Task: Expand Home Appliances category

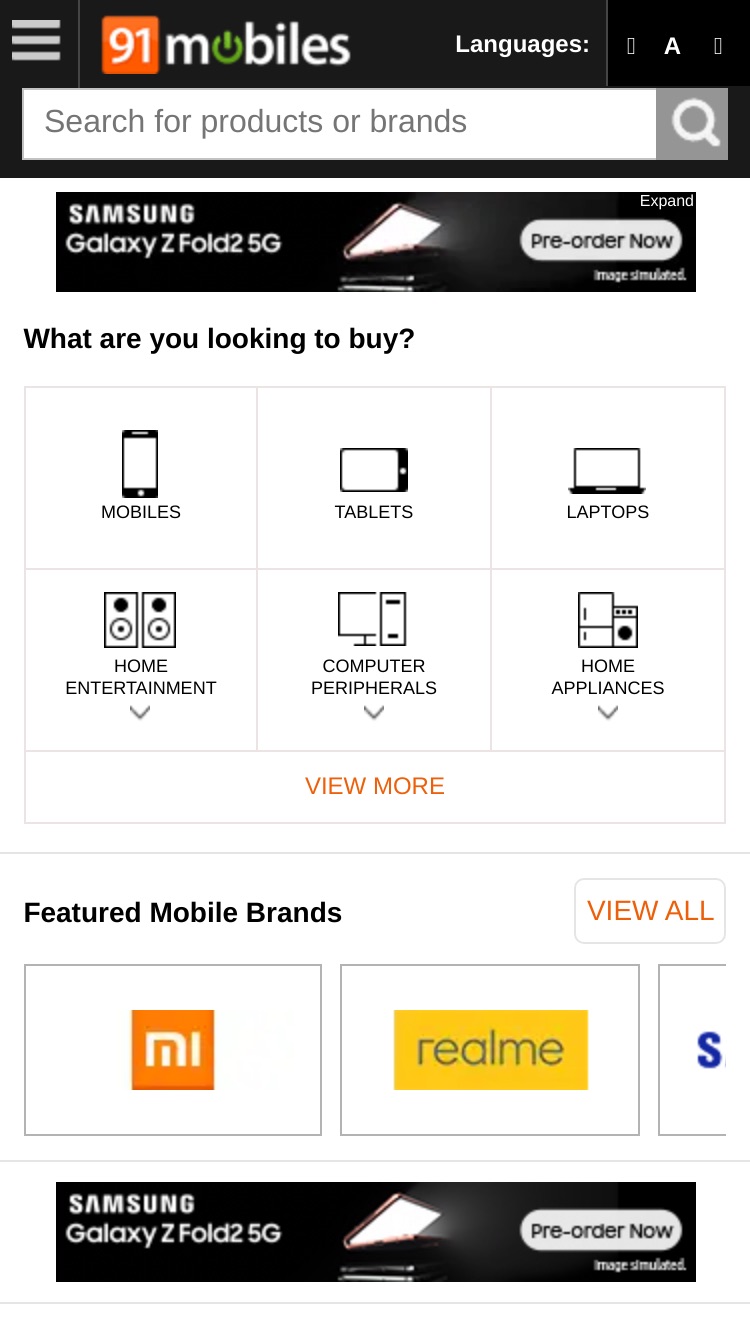Action: pyautogui.click(x=608, y=660)
